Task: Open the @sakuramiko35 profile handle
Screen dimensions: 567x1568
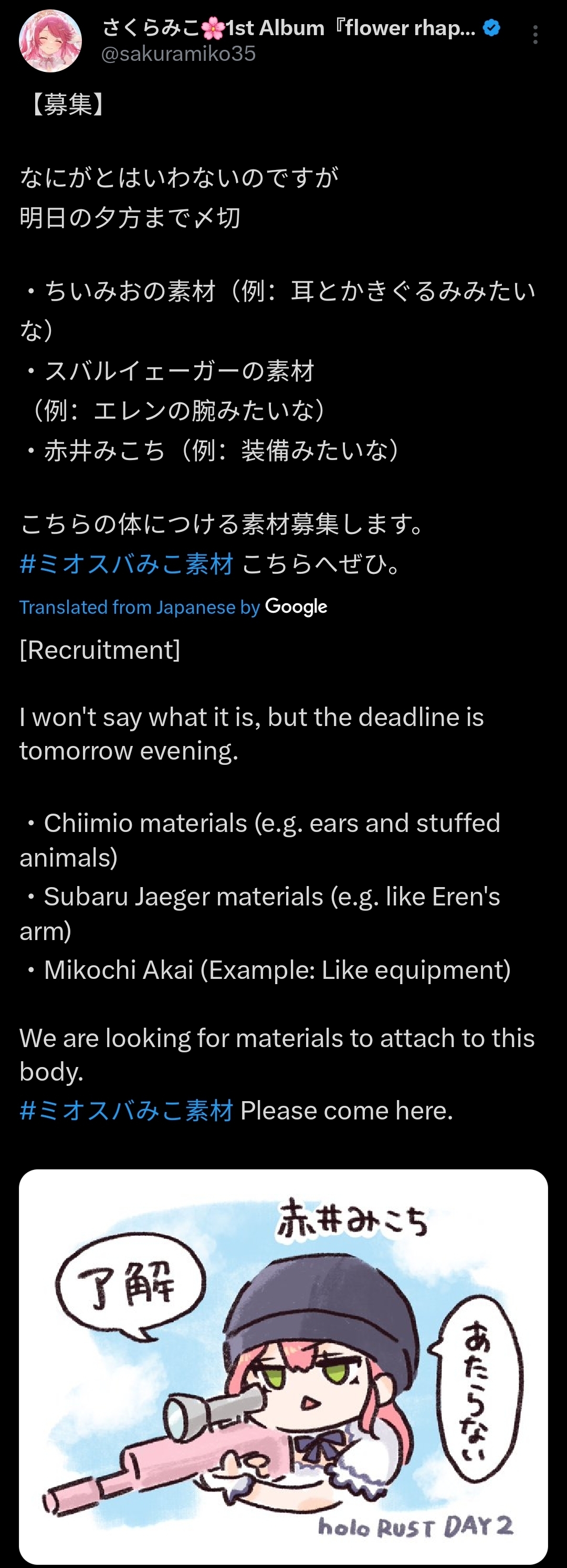Action: [178, 54]
